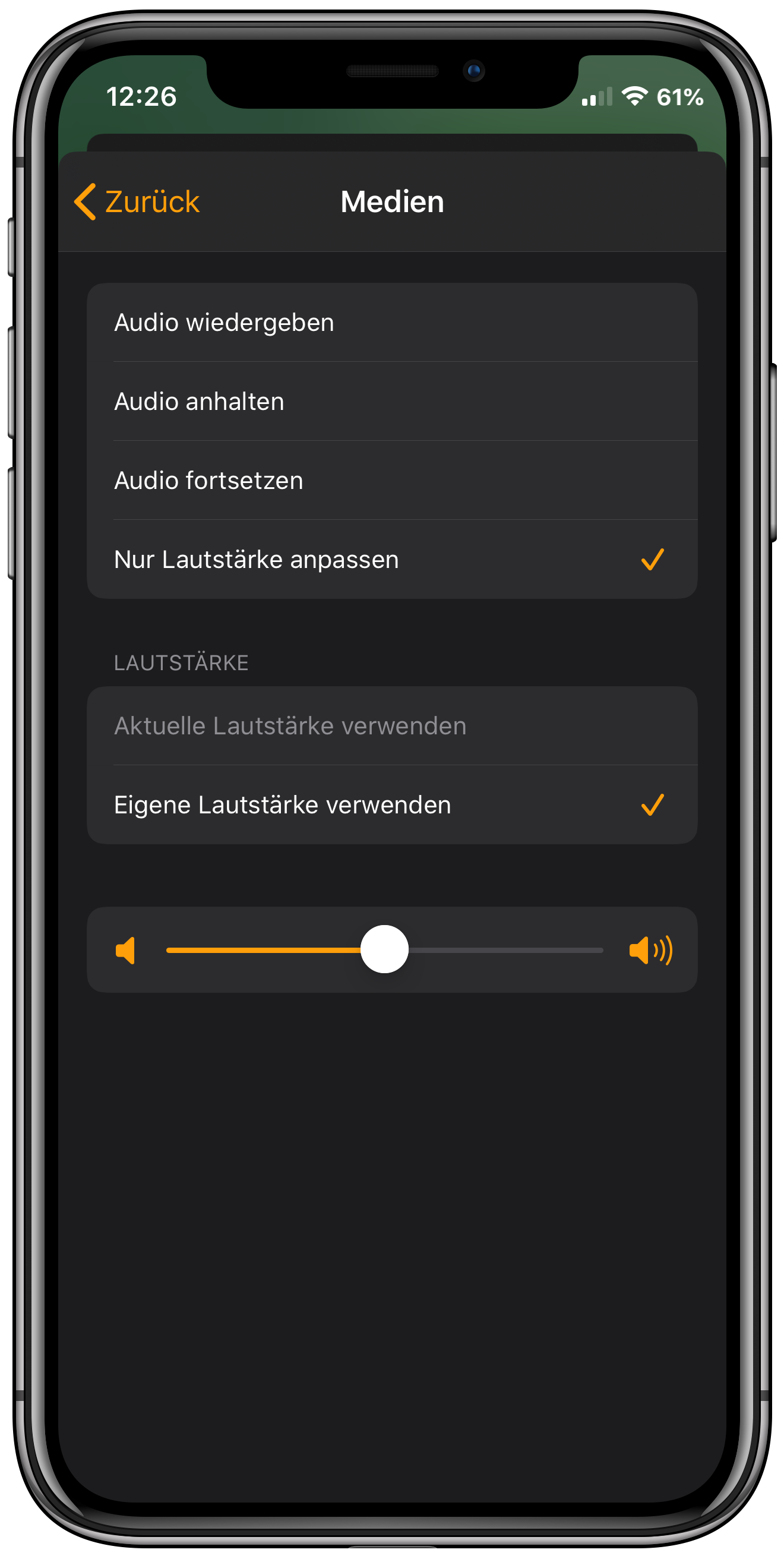
Task: Select the Audio wiedergeben option
Action: click(392, 323)
